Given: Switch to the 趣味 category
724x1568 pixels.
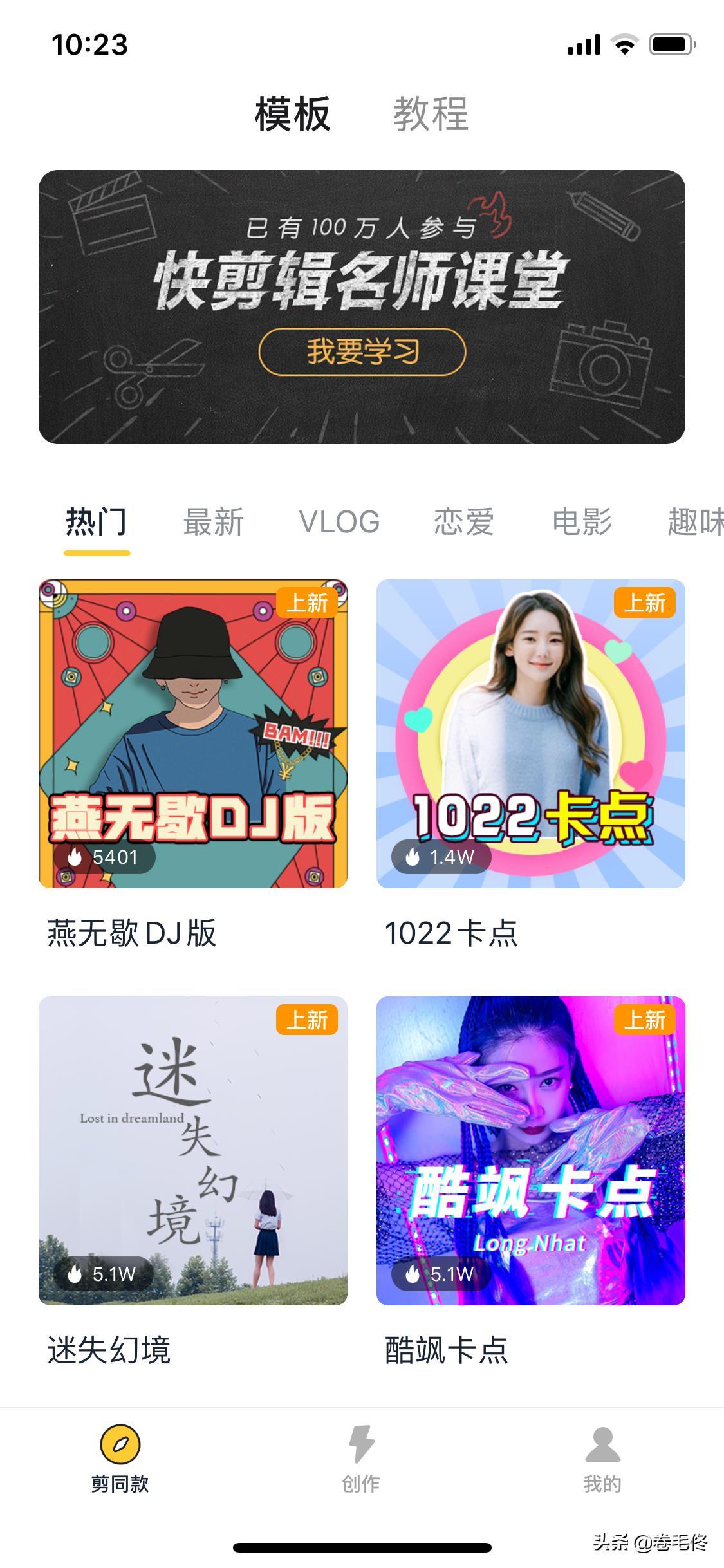Looking at the screenshot, I should coord(695,521).
